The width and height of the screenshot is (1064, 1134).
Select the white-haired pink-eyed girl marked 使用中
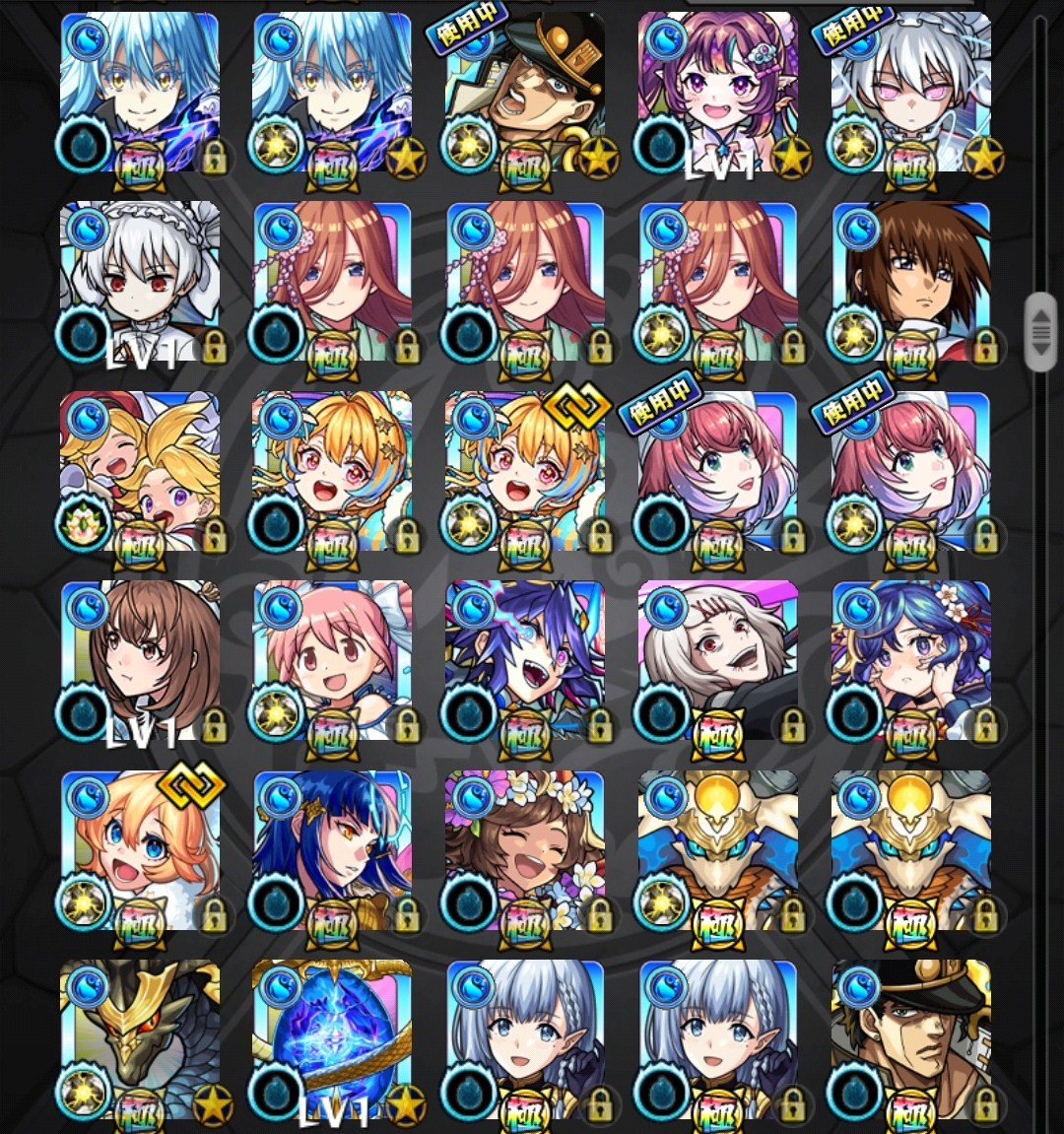coord(910,94)
